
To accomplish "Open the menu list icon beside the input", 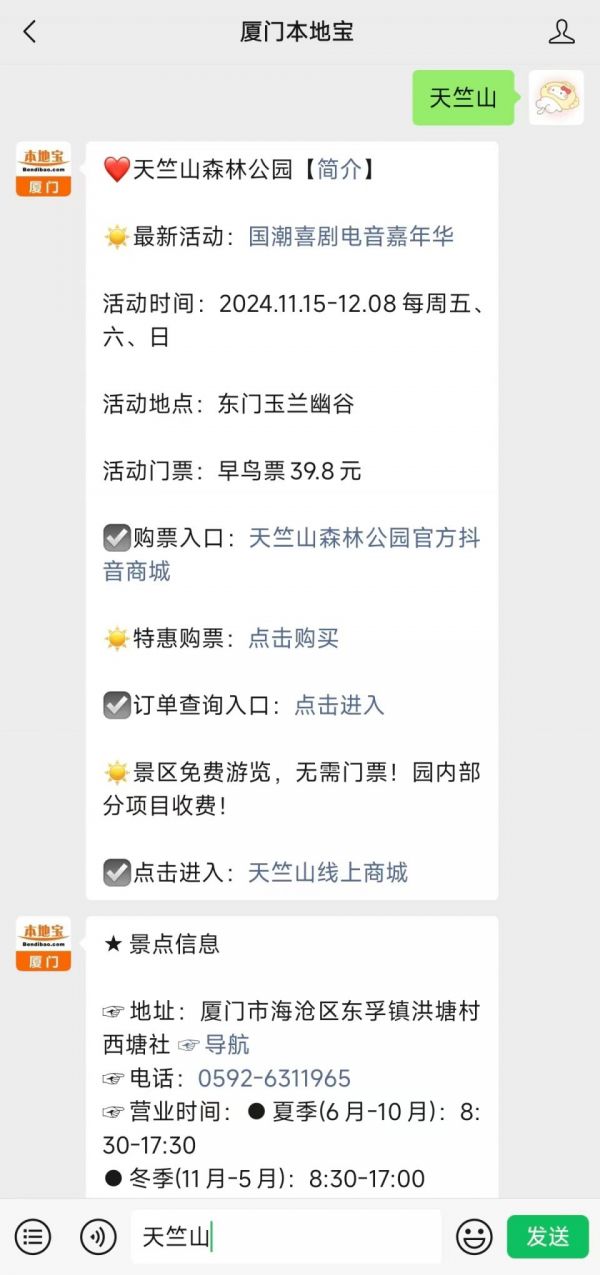I will pyautogui.click(x=33, y=1237).
